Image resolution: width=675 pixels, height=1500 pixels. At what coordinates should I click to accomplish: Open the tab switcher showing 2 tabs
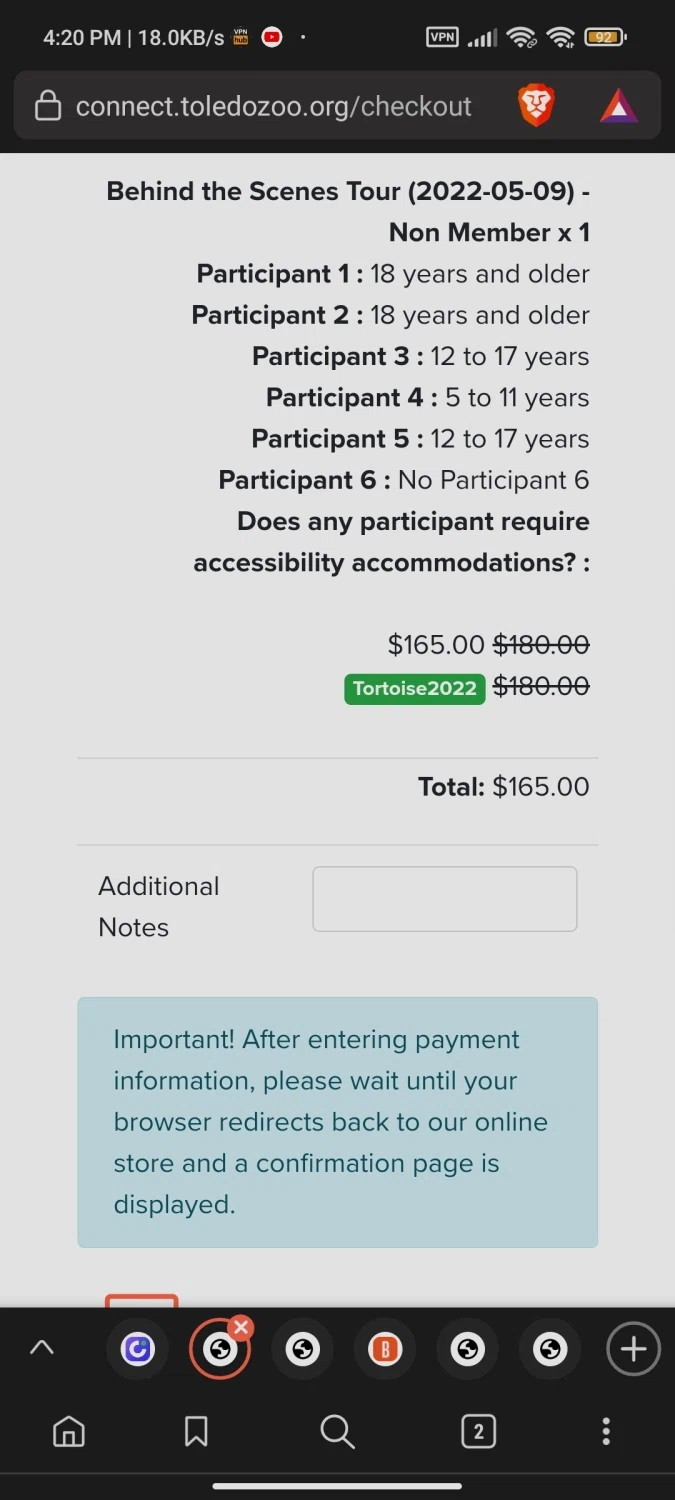coord(478,1432)
